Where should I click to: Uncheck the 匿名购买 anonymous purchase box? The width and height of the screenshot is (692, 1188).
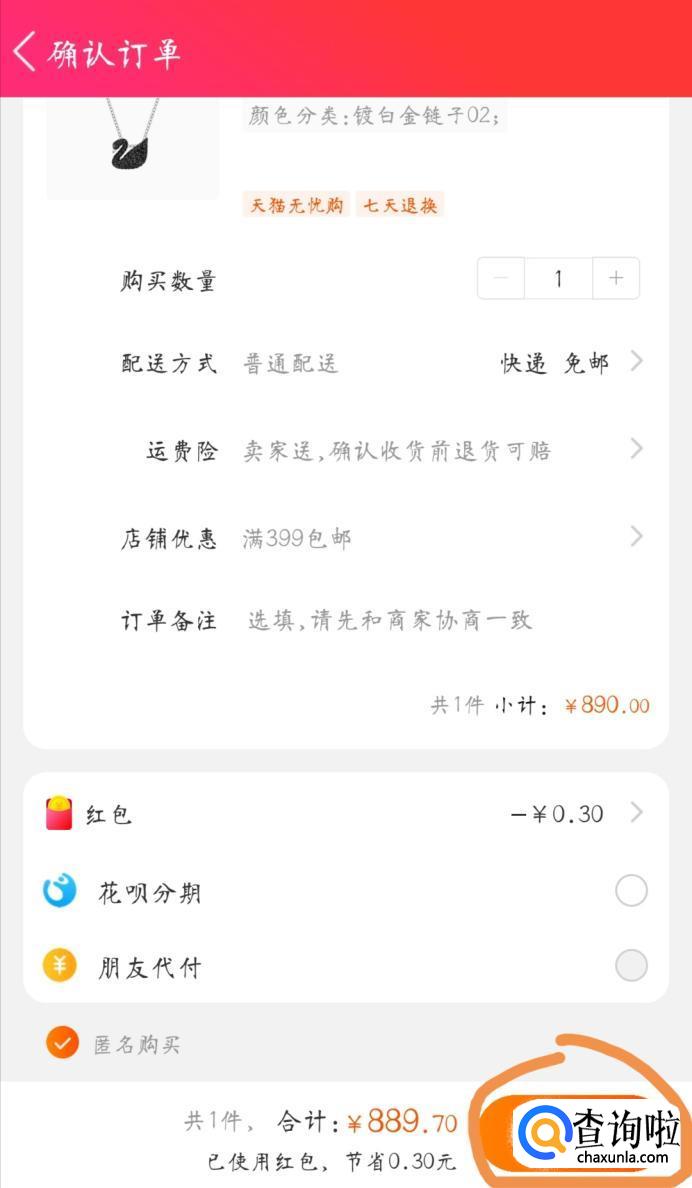pos(62,1044)
